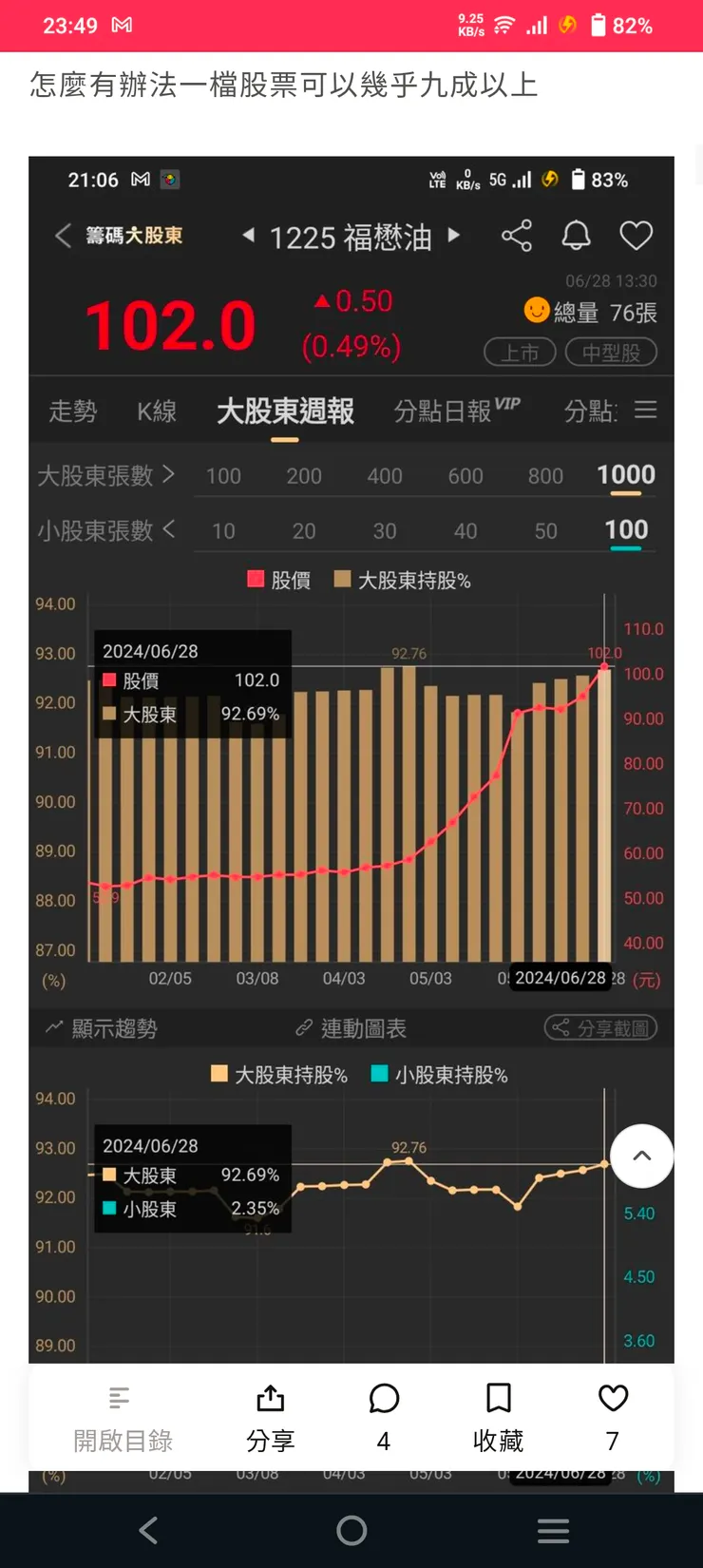Tap the 分享截圖 screenshot button
The width and height of the screenshot is (703, 1568).
[x=600, y=1027]
